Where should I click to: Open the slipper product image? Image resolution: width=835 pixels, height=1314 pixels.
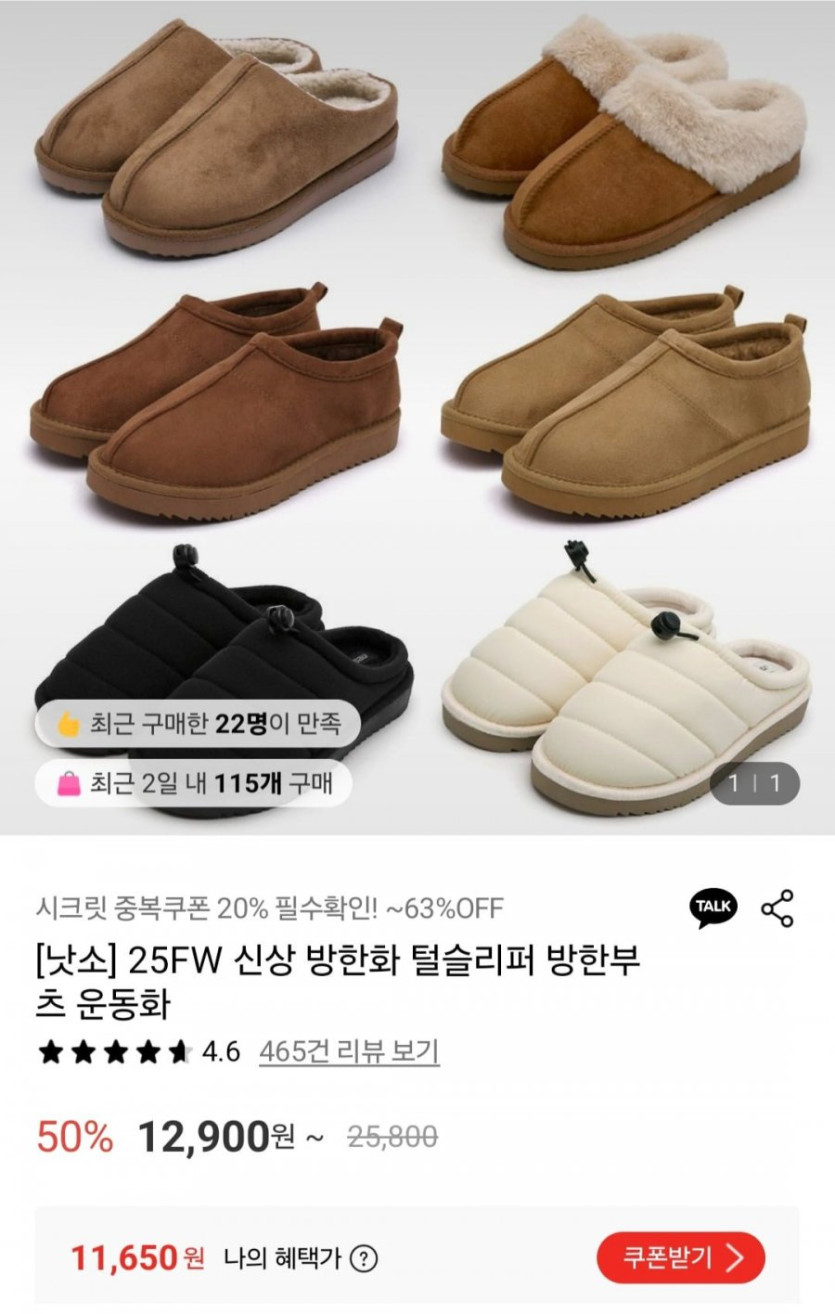417,400
